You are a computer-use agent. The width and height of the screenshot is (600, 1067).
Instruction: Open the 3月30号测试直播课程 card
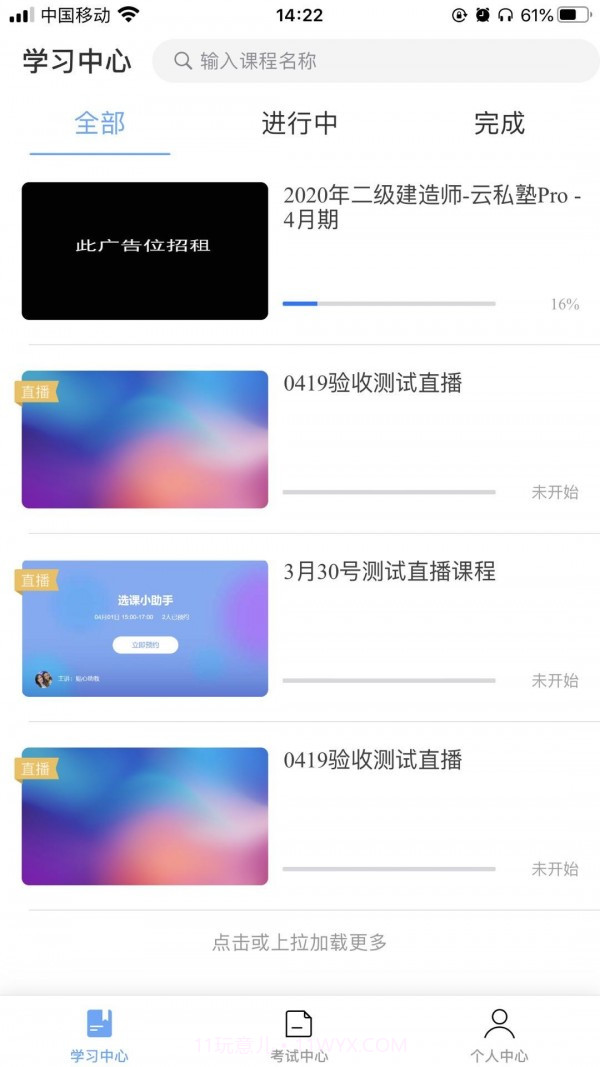pos(389,572)
